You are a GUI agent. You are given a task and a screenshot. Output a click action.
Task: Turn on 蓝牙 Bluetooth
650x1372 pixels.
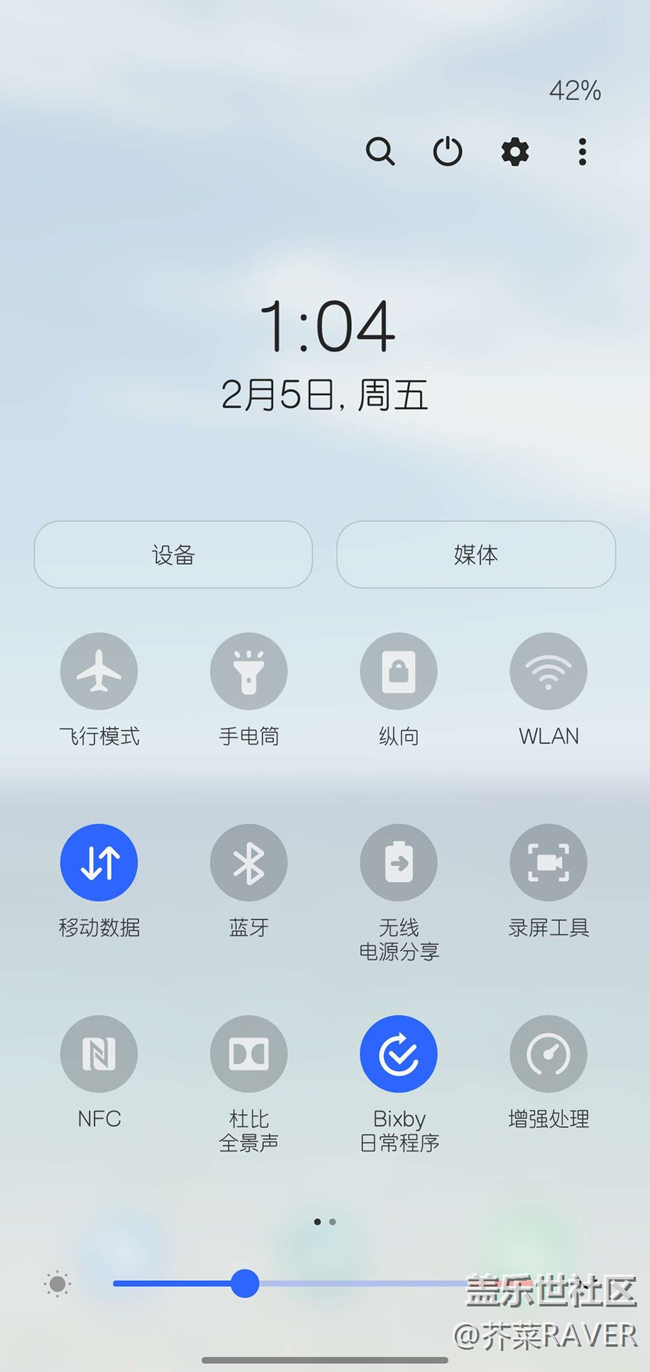click(249, 862)
